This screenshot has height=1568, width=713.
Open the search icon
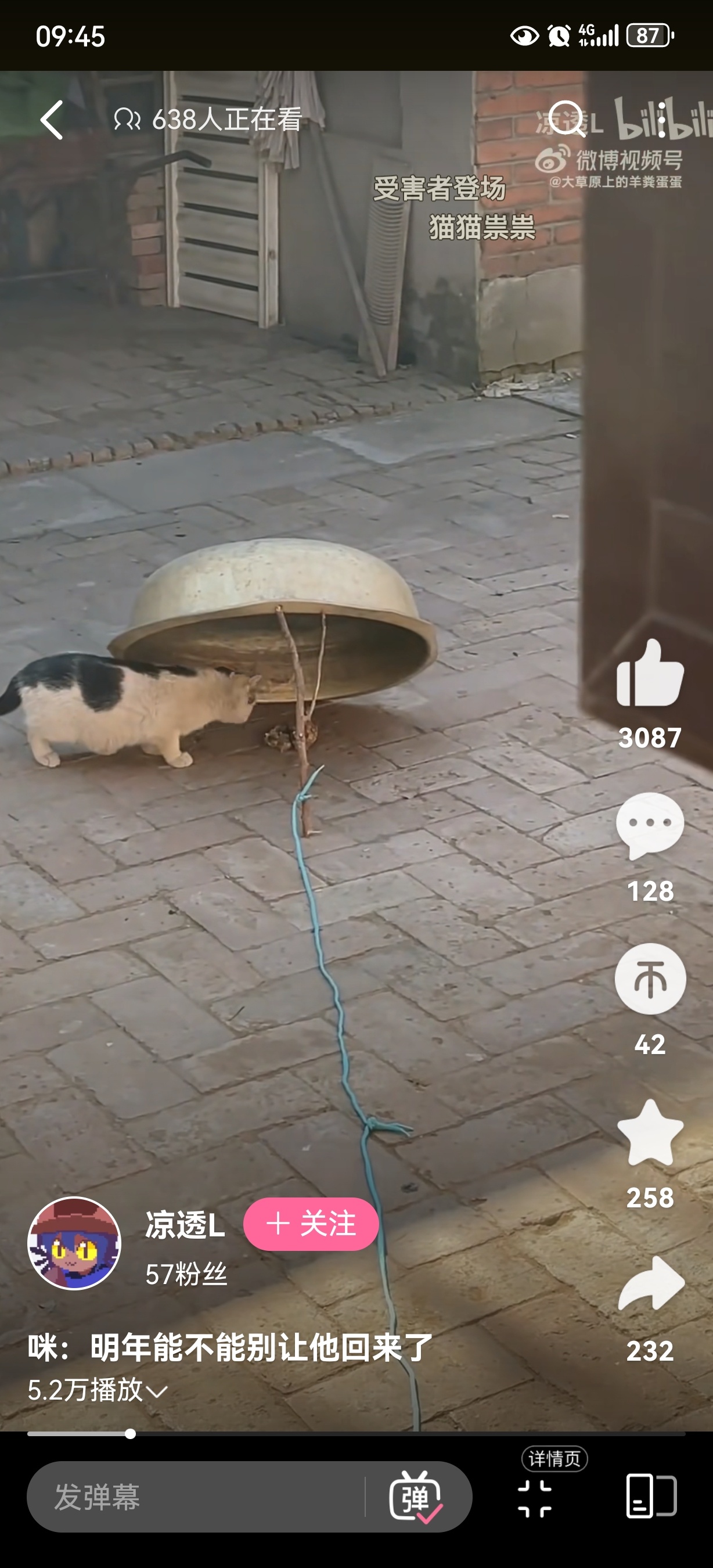(x=566, y=118)
